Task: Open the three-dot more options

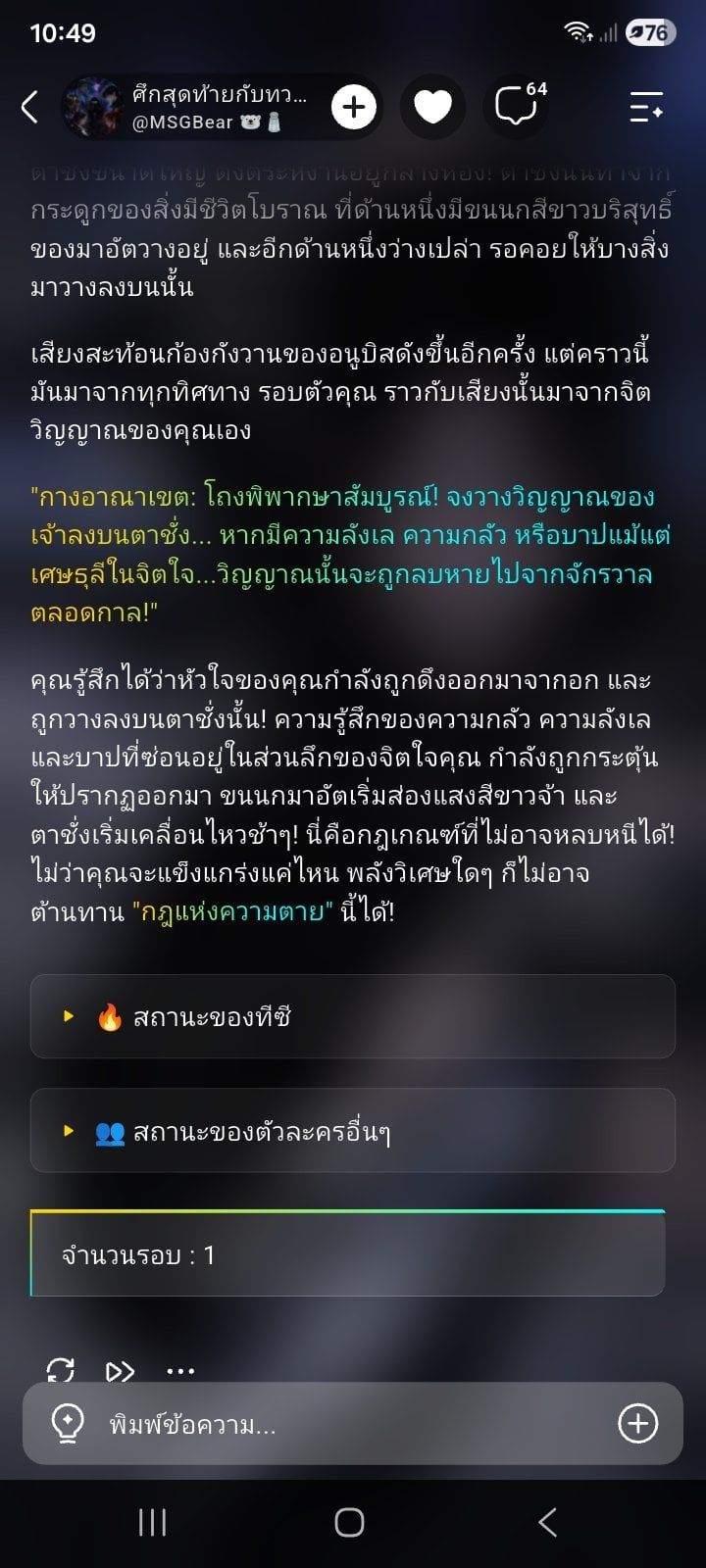Action: [x=180, y=1372]
